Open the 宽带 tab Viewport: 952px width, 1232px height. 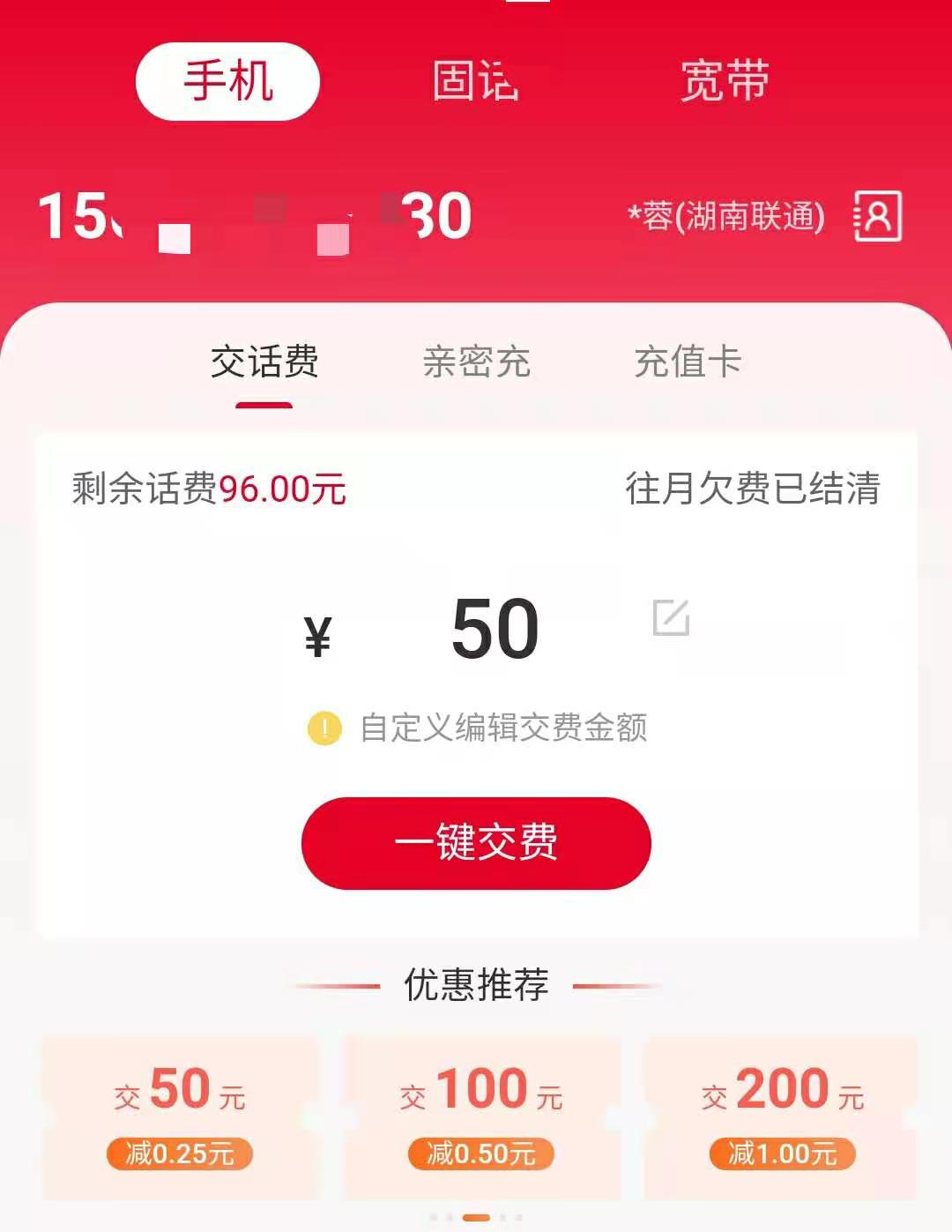point(723,79)
